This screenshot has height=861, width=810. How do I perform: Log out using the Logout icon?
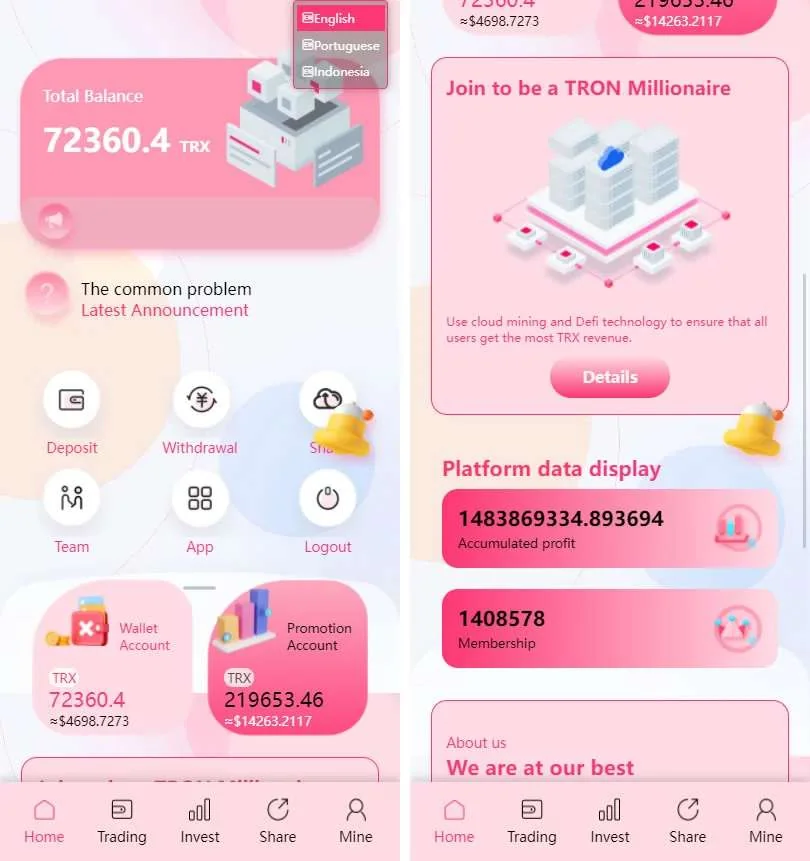pyautogui.click(x=328, y=498)
